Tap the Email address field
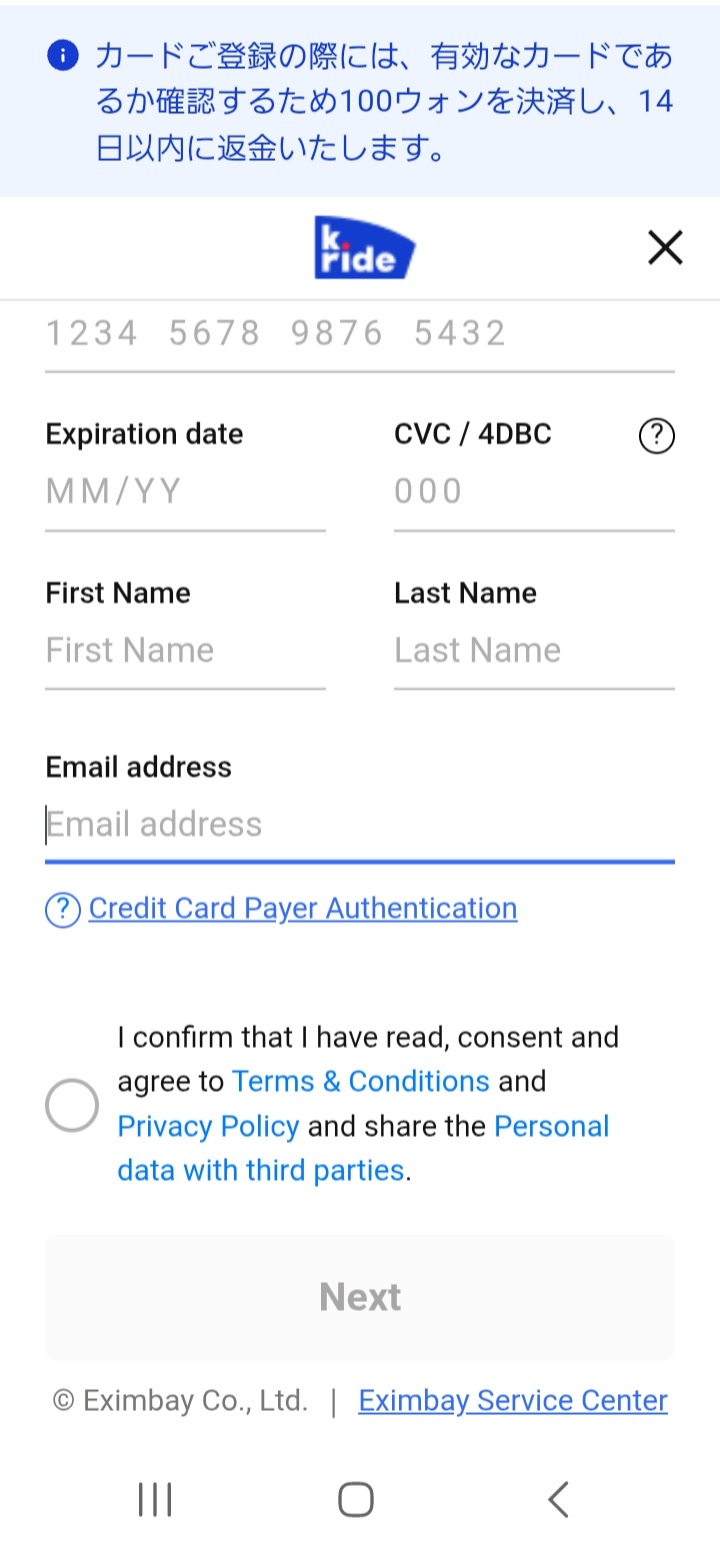Viewport: 720px width, 1553px height. (x=360, y=825)
